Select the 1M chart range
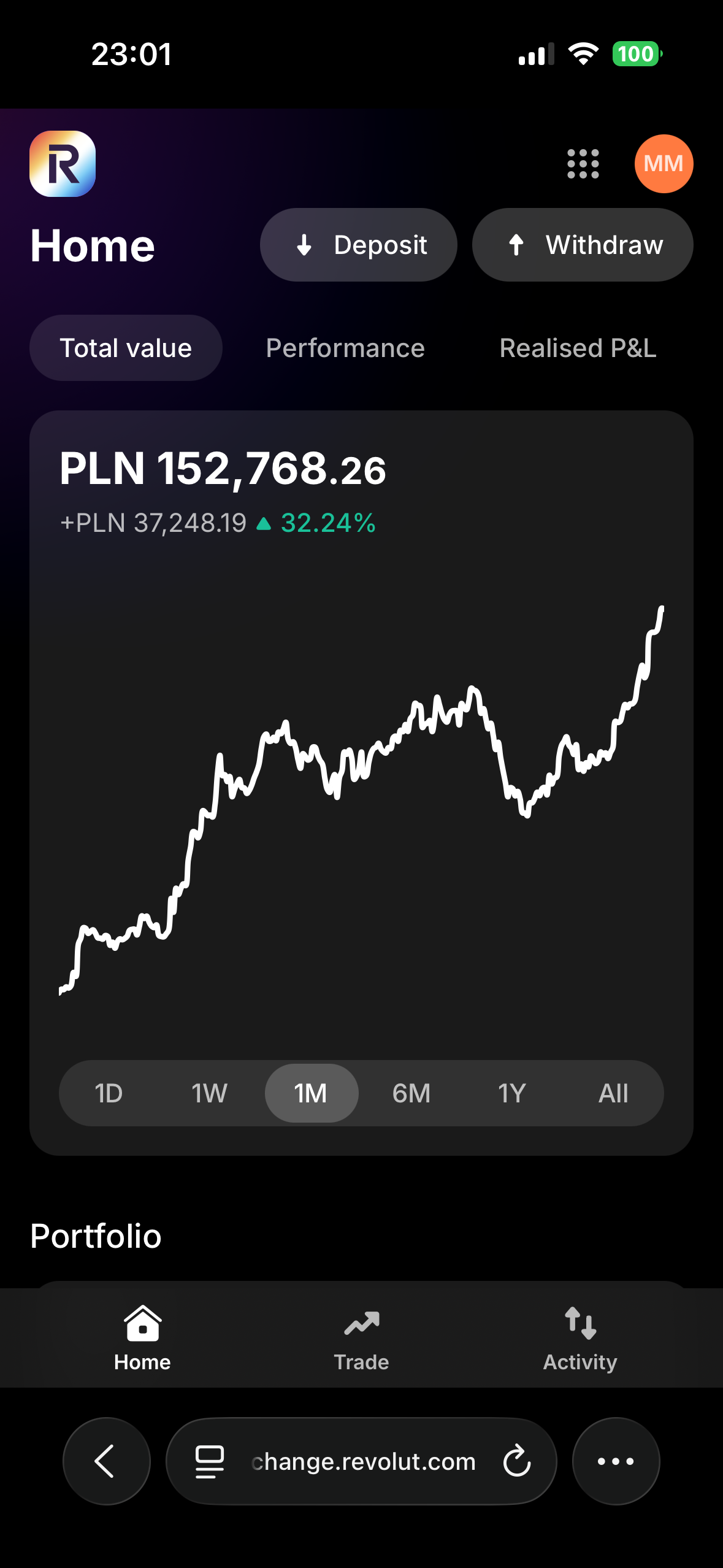The height and width of the screenshot is (1568, 723). click(x=311, y=1093)
